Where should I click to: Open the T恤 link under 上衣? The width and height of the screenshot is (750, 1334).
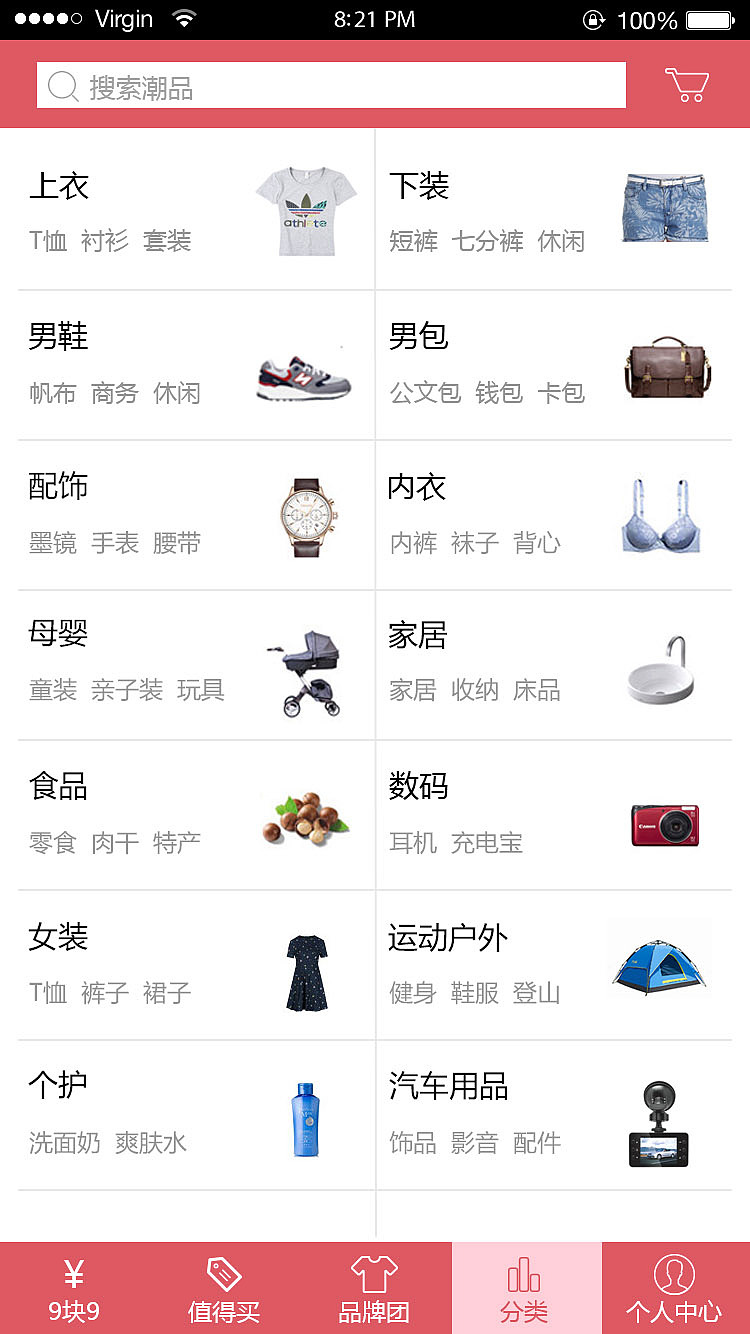49,241
